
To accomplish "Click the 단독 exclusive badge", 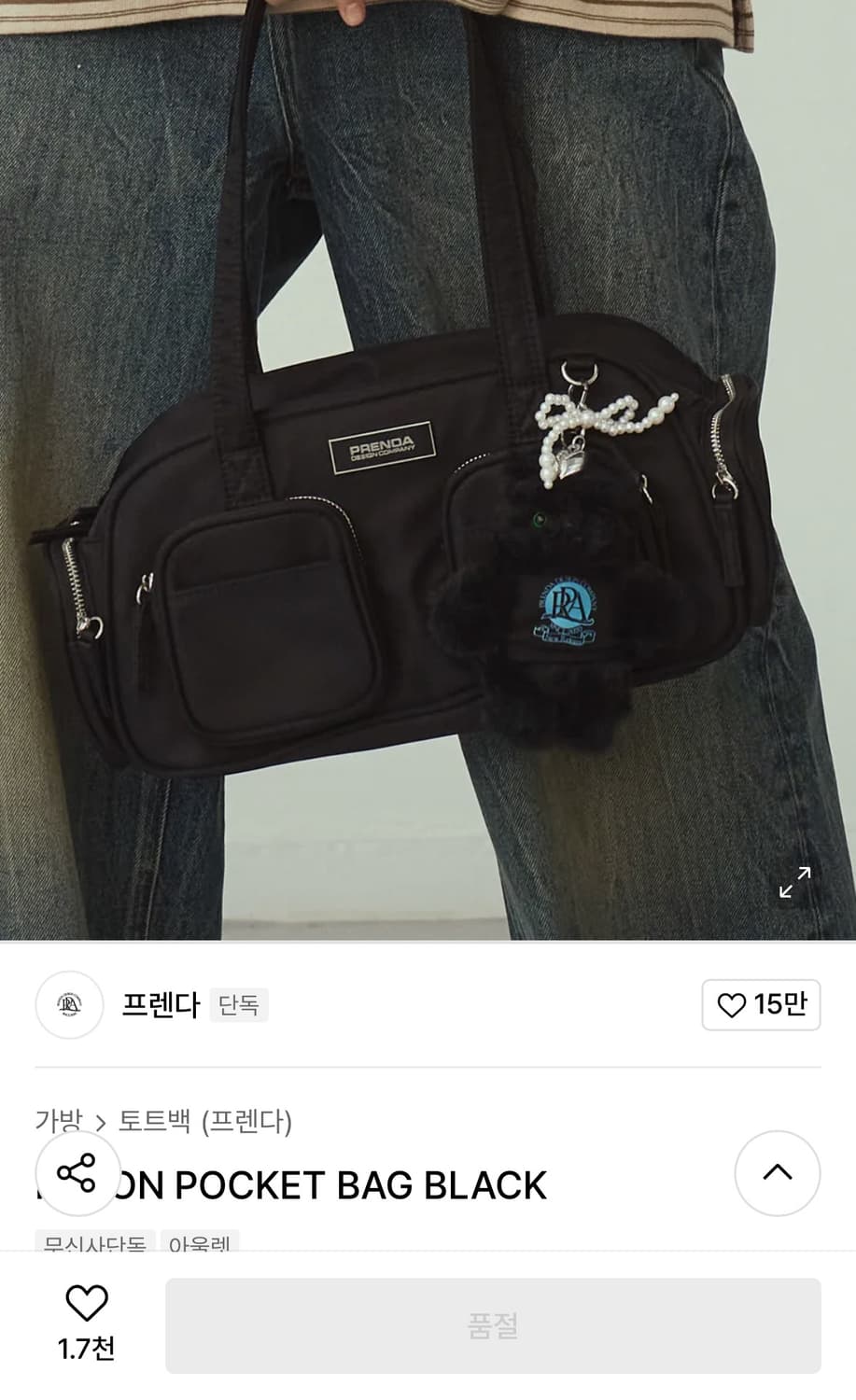I will pos(238,1005).
